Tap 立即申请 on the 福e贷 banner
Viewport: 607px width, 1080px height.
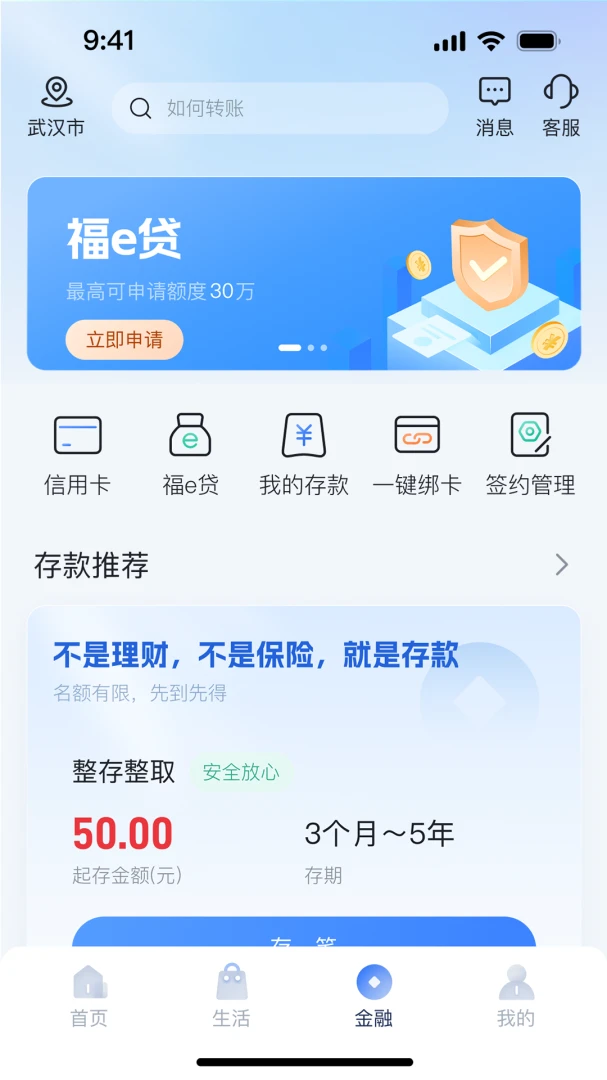[x=125, y=340]
